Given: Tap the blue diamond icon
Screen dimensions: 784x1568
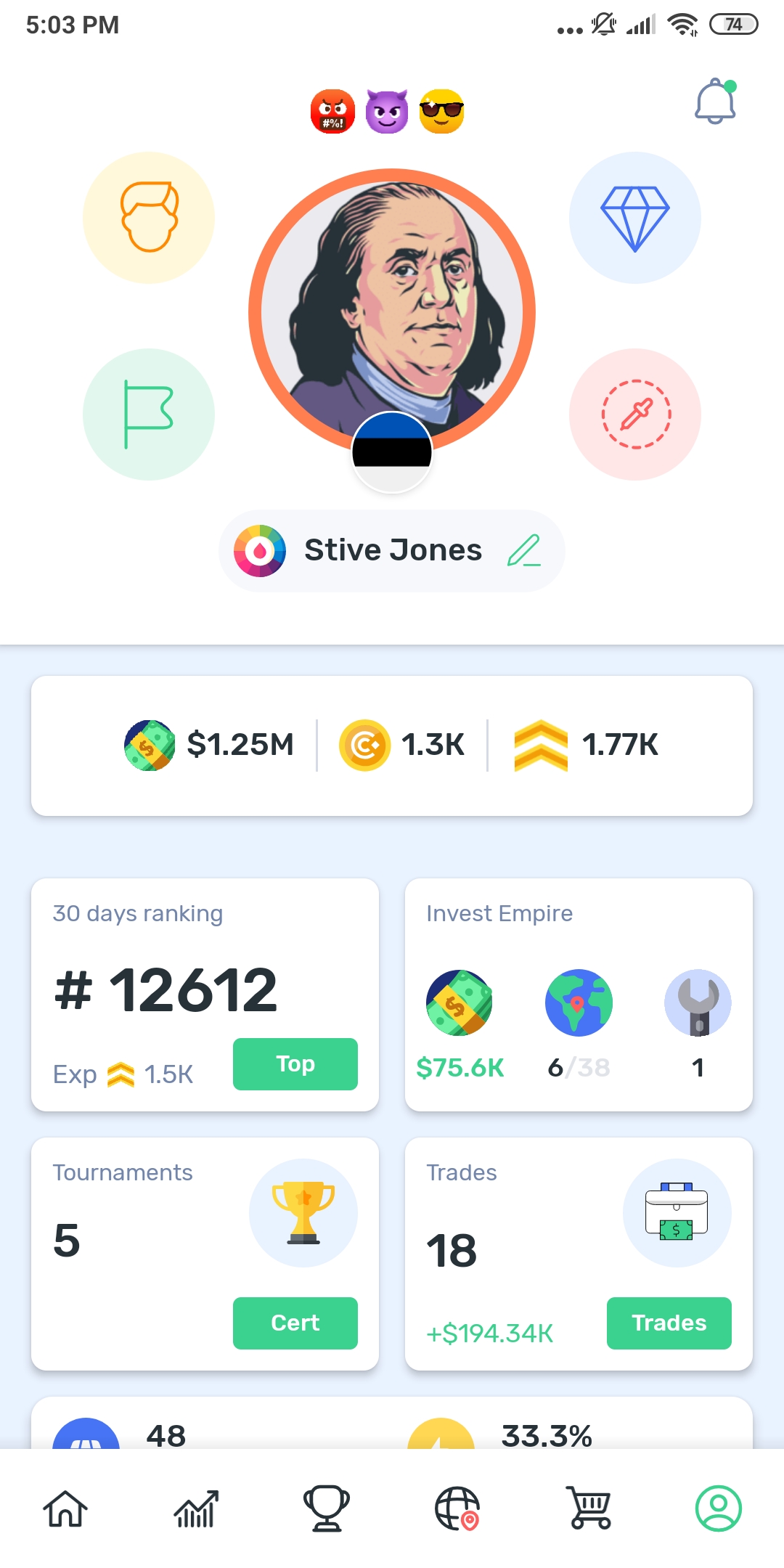Looking at the screenshot, I should (x=634, y=217).
